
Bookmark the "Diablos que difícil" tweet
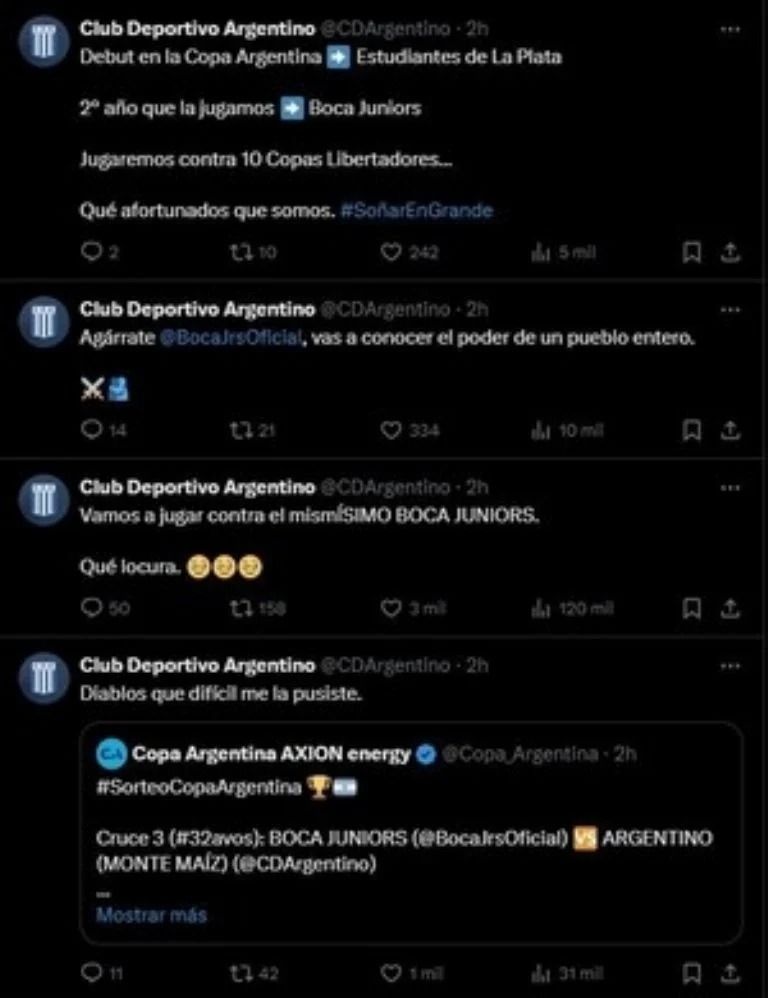pyautogui.click(x=691, y=972)
